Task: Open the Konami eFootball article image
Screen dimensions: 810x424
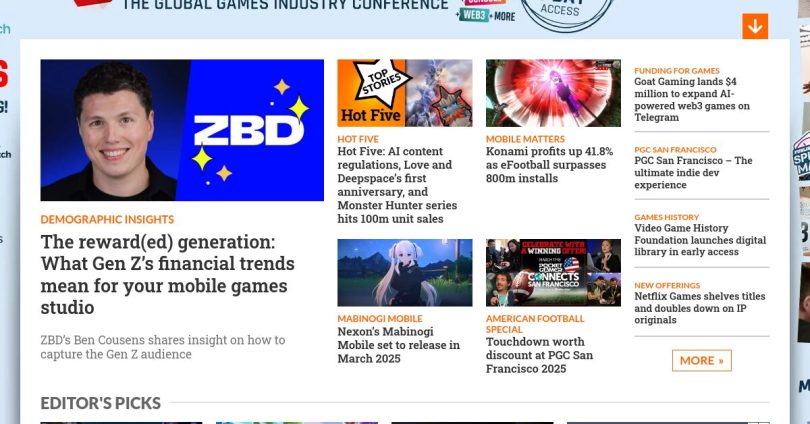Action: 553,93
